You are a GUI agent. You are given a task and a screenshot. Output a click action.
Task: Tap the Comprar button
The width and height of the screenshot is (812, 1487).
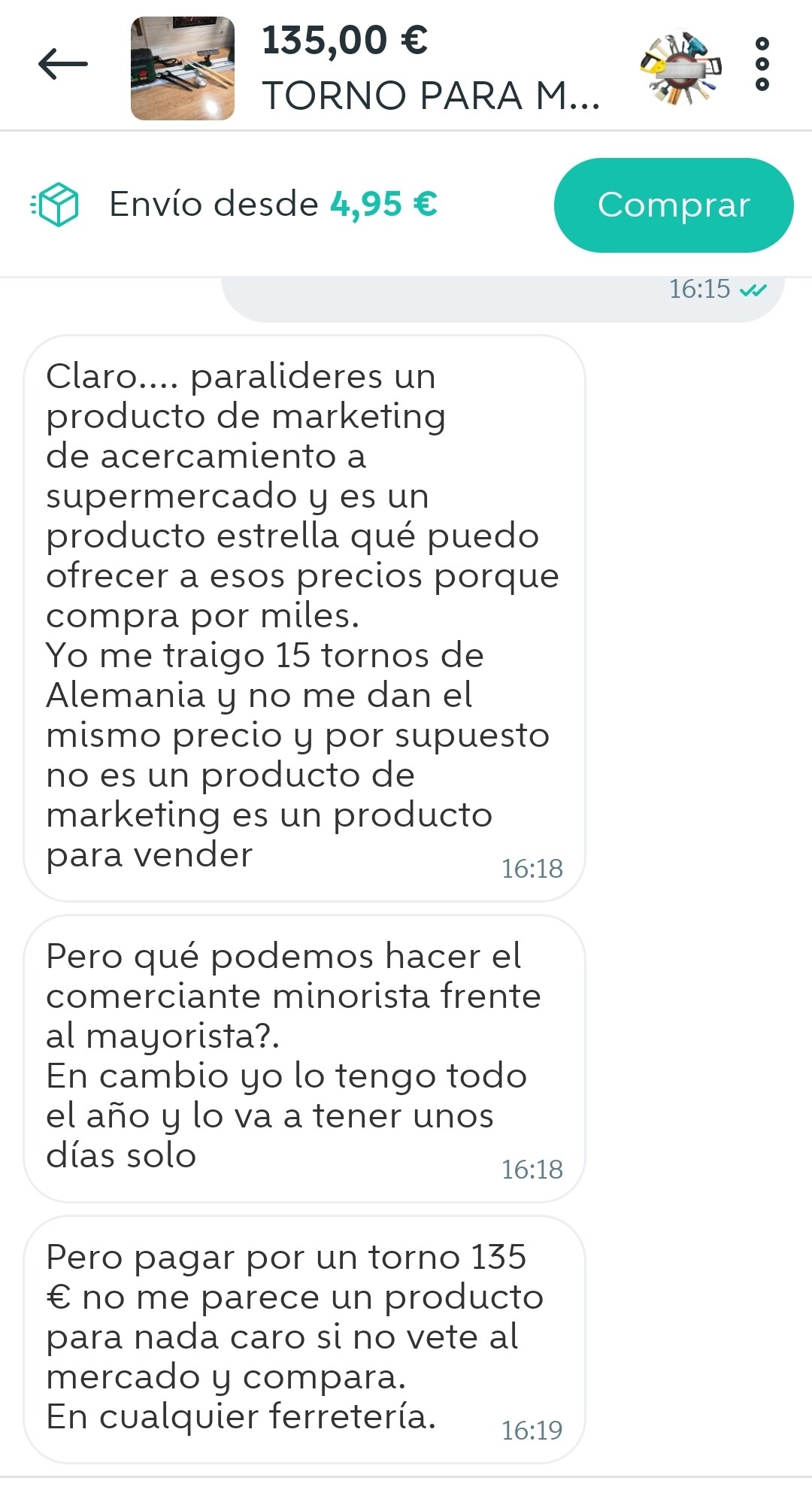(674, 205)
